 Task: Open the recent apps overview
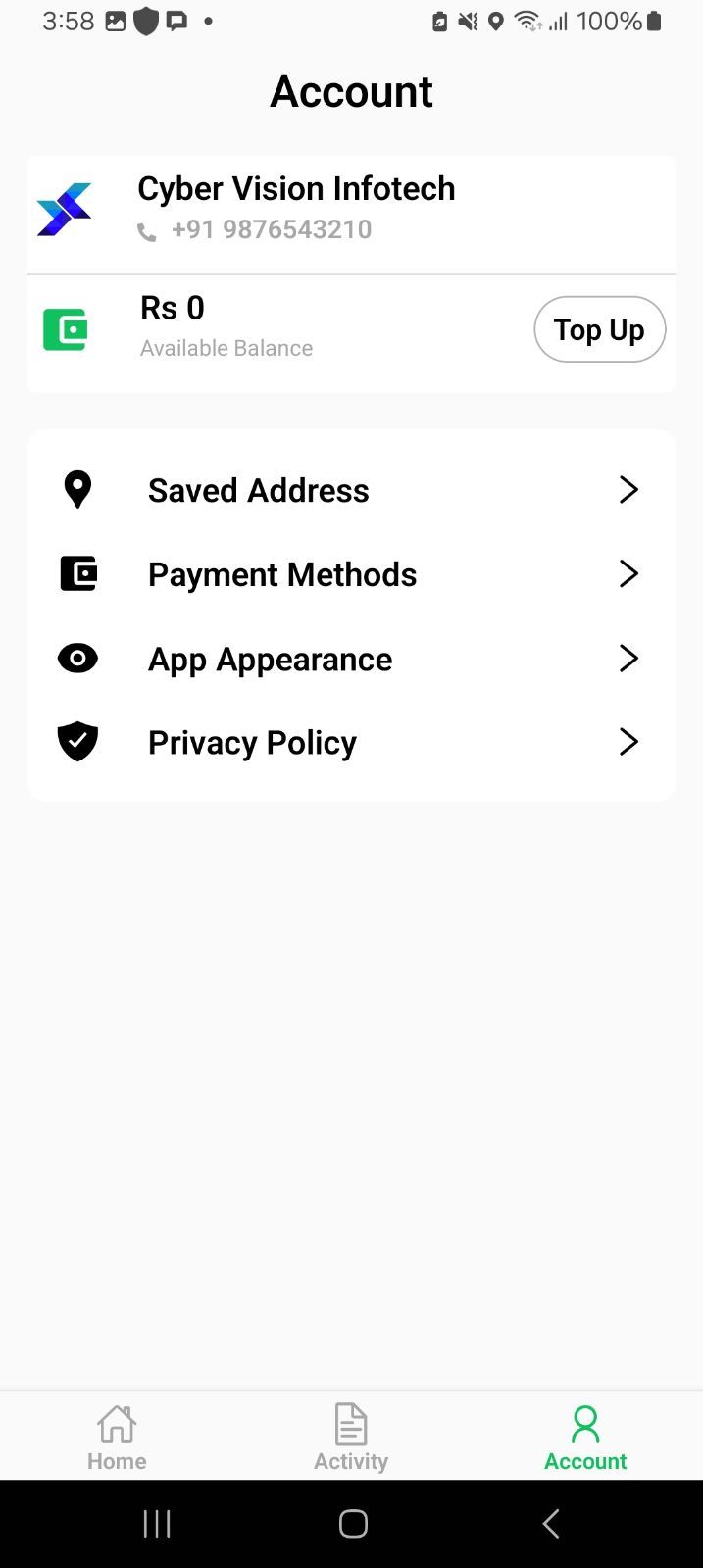point(157,1523)
